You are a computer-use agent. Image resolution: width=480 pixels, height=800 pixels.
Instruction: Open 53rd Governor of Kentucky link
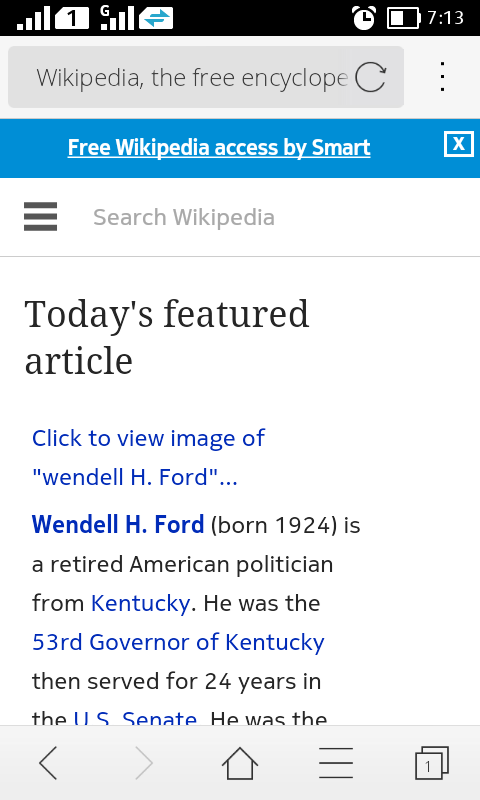click(x=178, y=642)
